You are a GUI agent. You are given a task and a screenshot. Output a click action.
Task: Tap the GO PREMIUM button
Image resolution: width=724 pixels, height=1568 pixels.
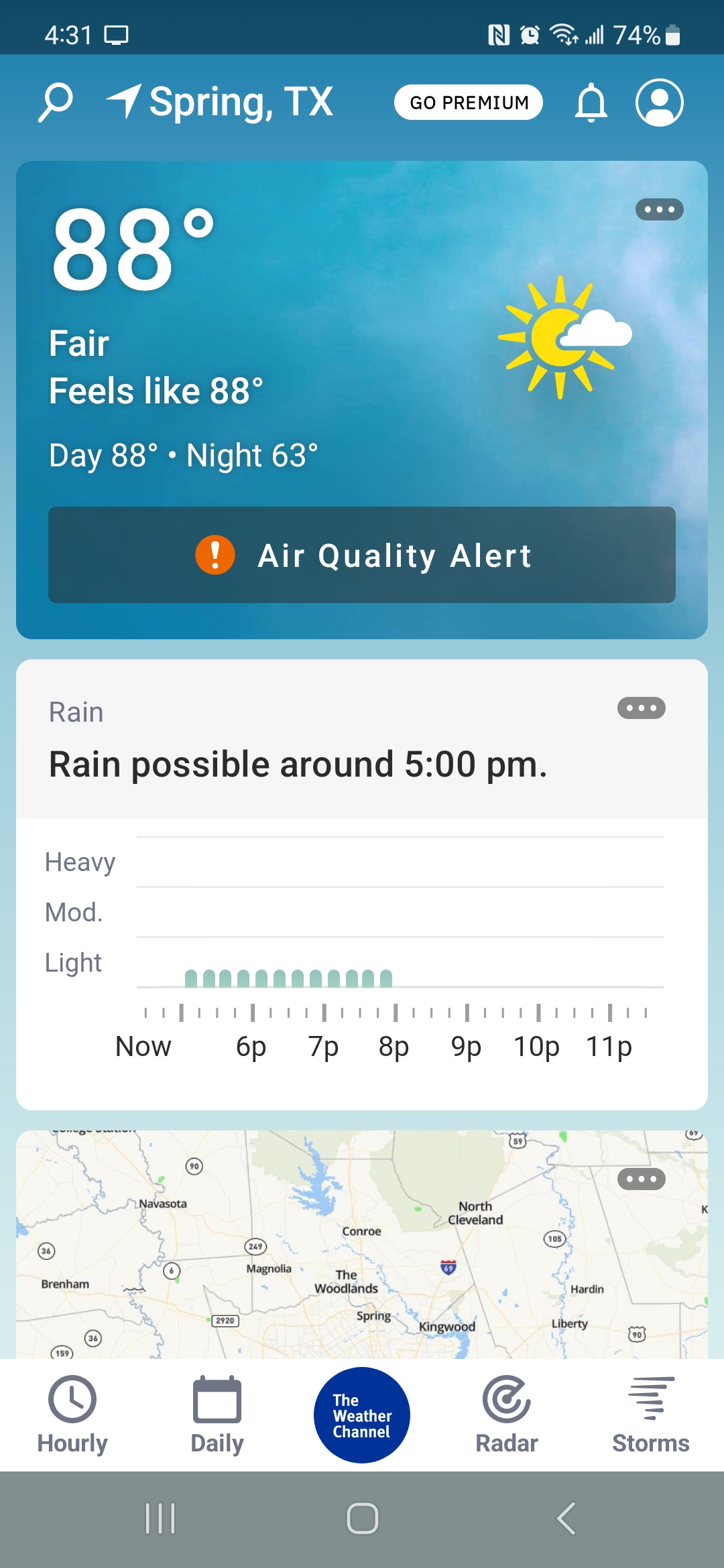tap(469, 103)
